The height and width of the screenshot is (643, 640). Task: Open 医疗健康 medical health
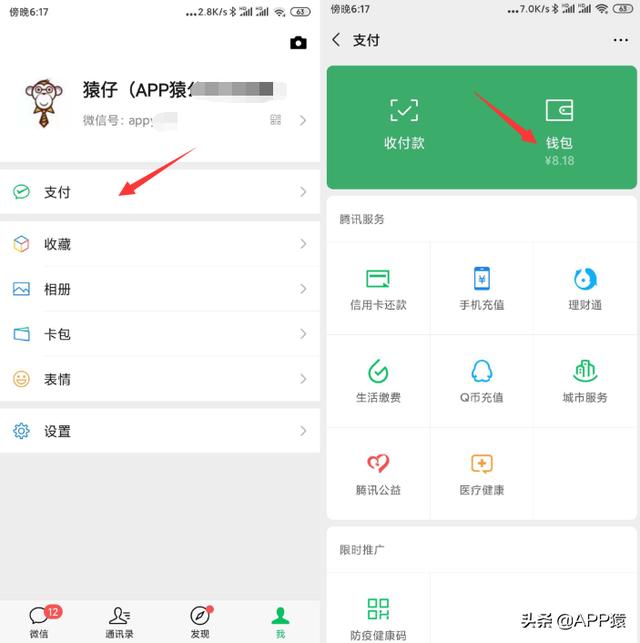tap(481, 474)
